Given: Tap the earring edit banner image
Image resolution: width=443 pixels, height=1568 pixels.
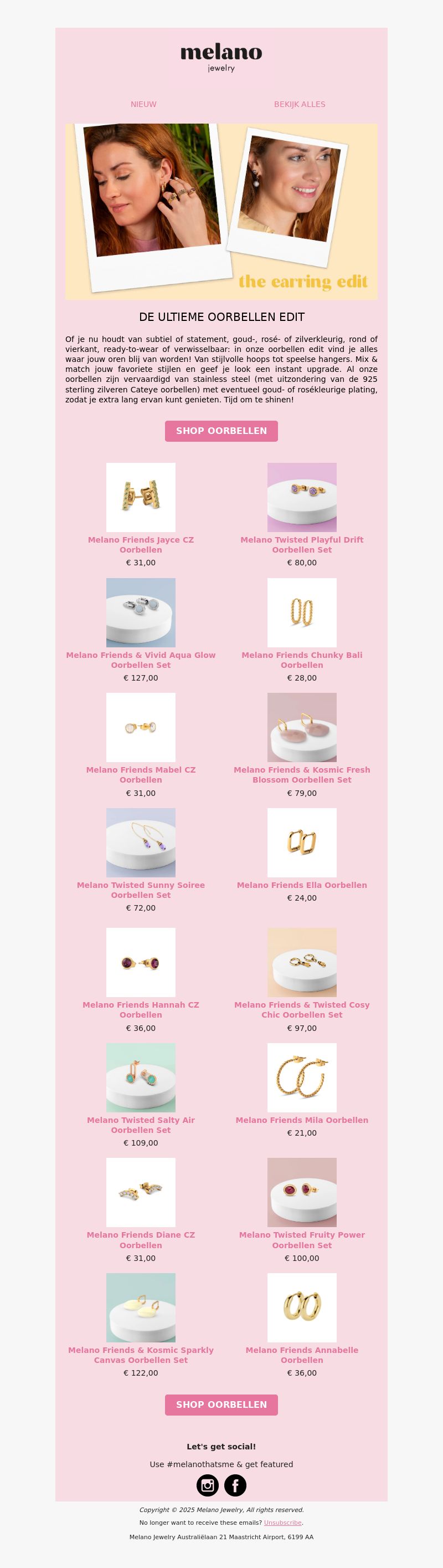Looking at the screenshot, I should [x=221, y=211].
